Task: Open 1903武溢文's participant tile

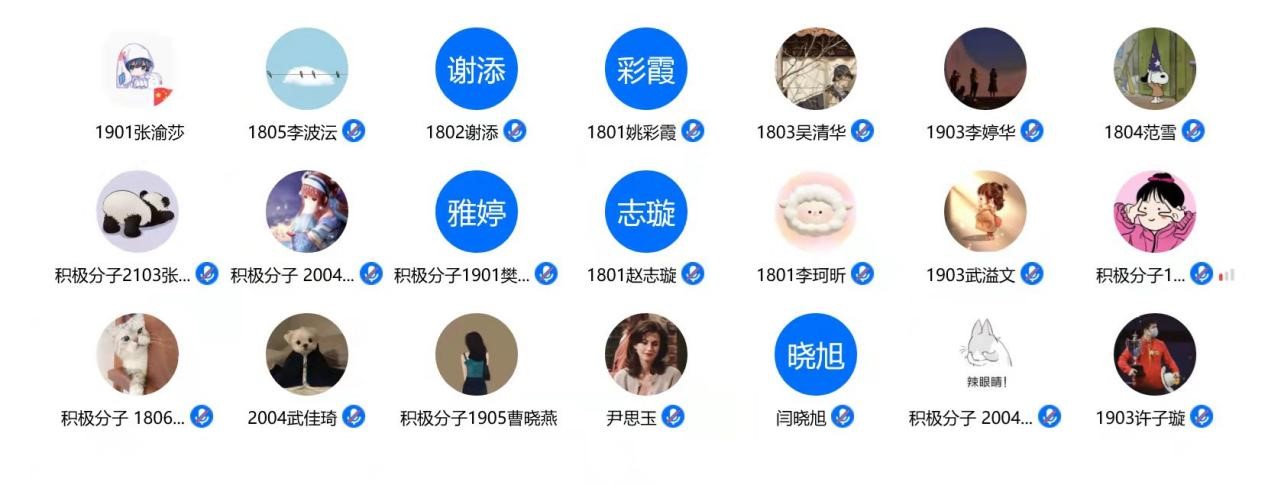Action: click(985, 212)
